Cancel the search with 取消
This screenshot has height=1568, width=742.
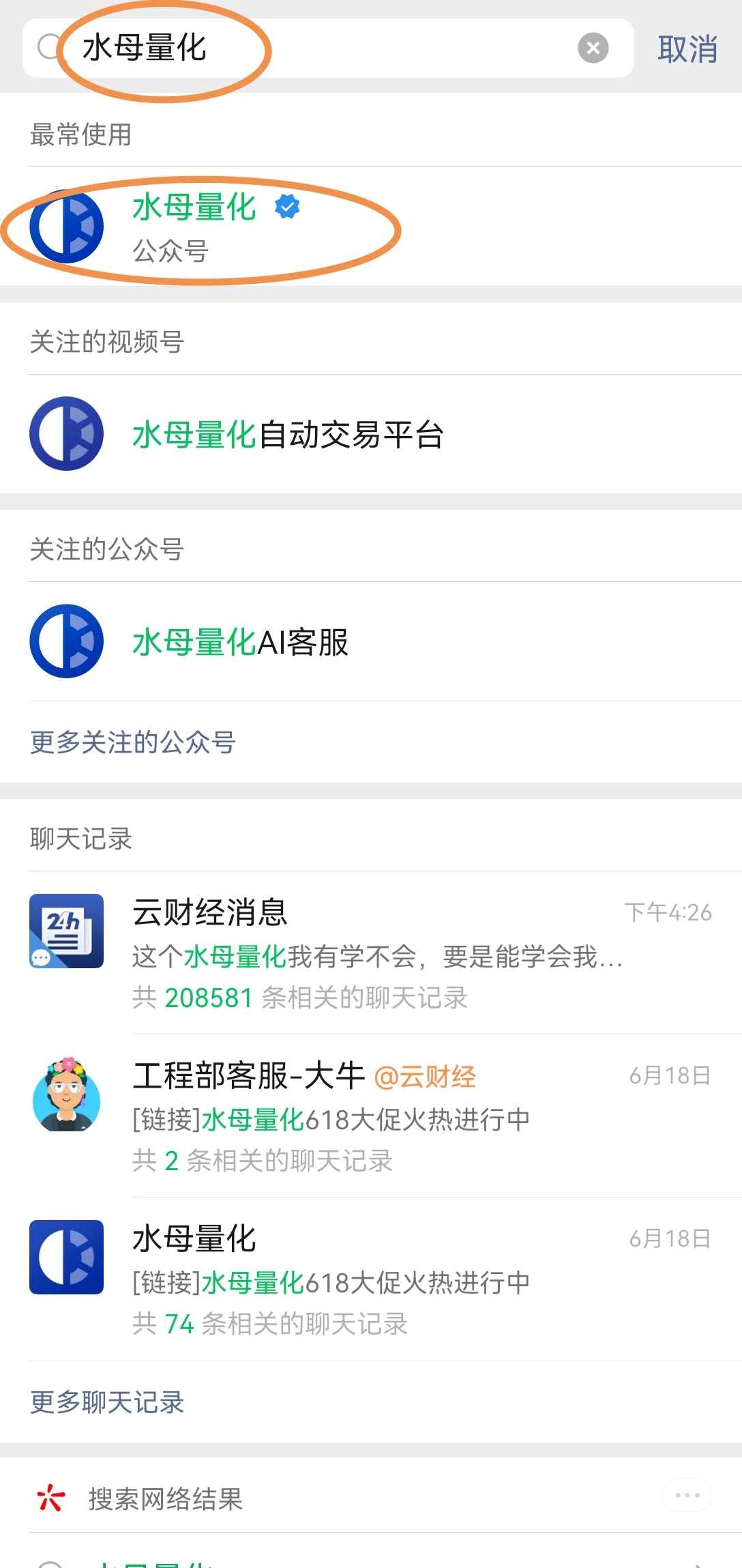coord(687,49)
